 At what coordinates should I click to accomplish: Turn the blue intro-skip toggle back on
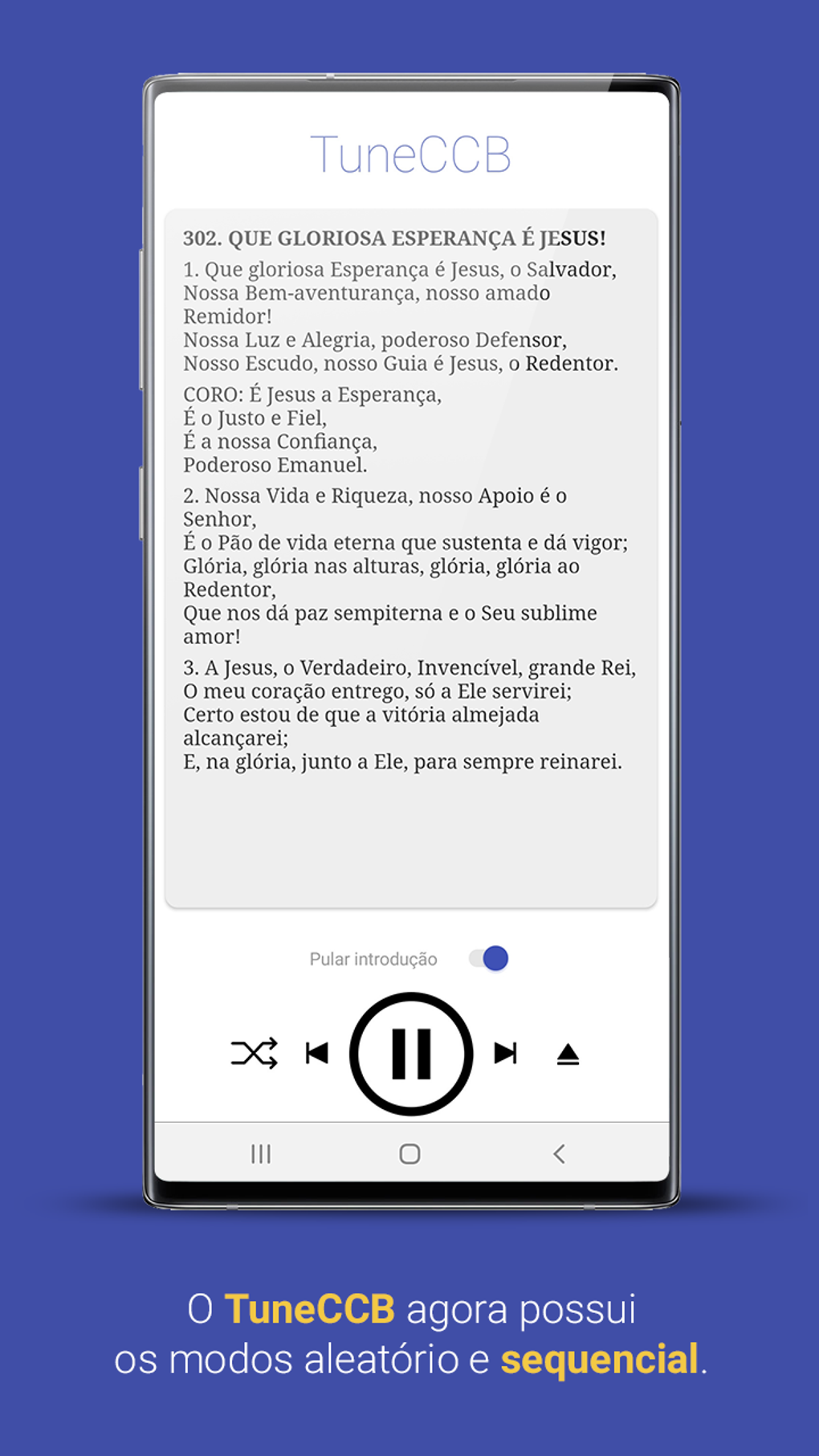pyautogui.click(x=490, y=959)
